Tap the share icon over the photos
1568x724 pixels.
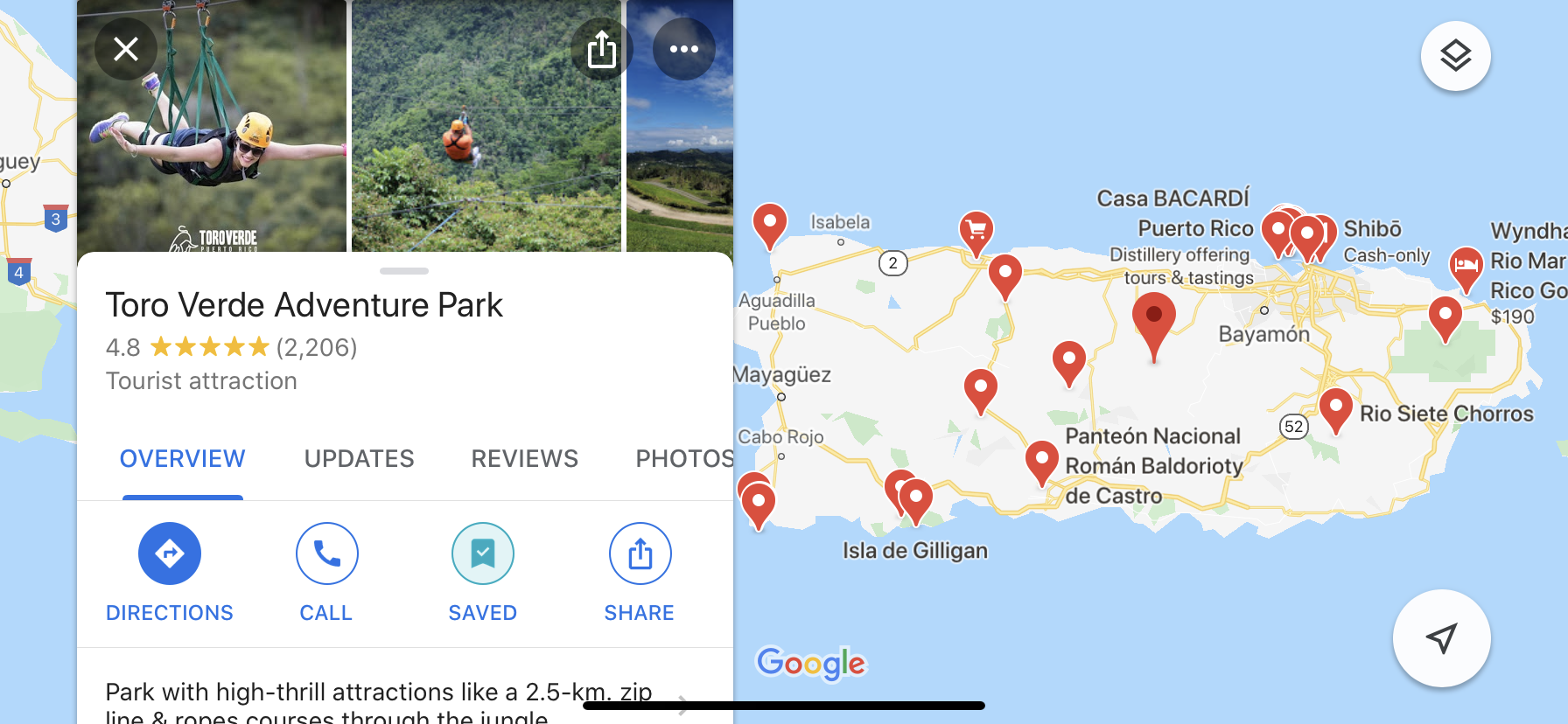point(601,49)
